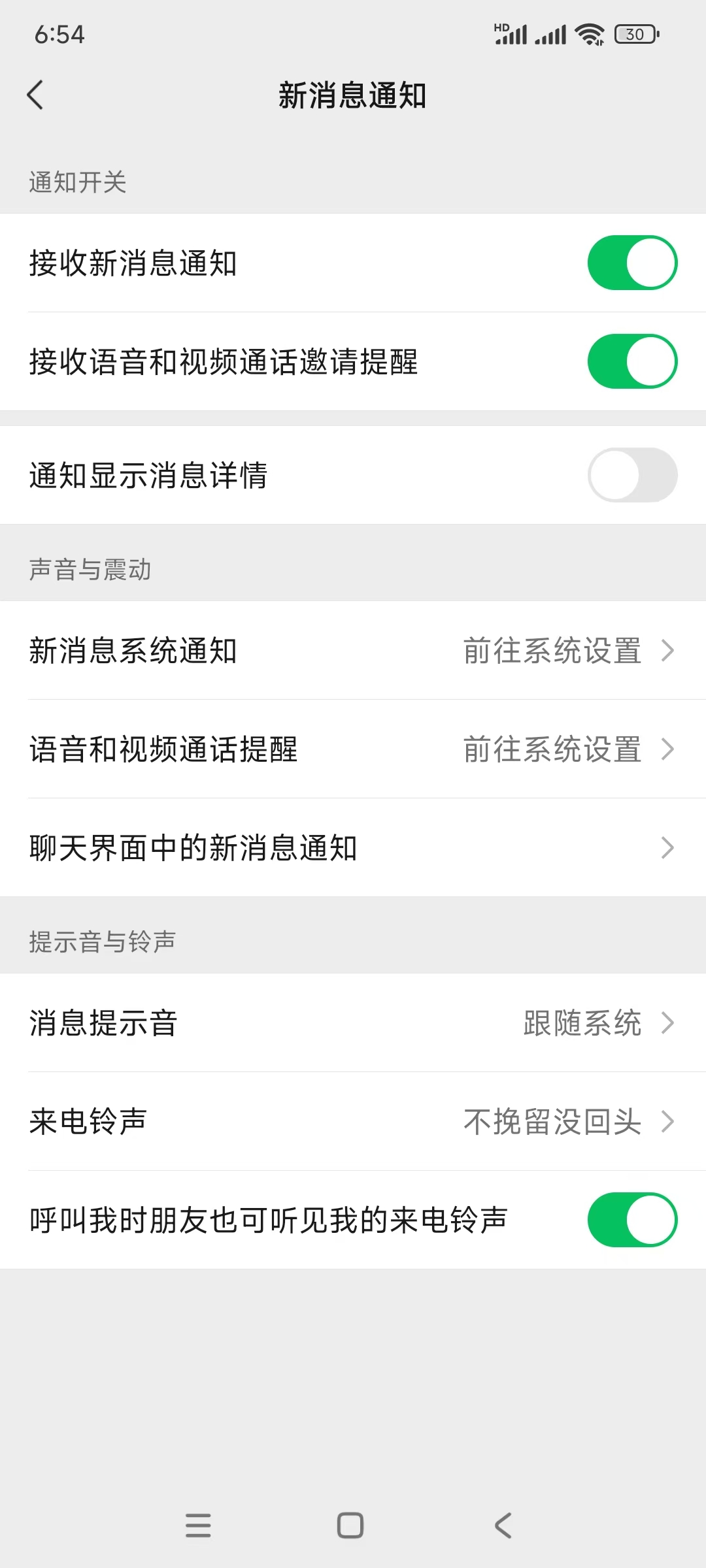Turn off 接收语音和视频通话邀请提醒
706x1568 pixels.
pos(632,361)
